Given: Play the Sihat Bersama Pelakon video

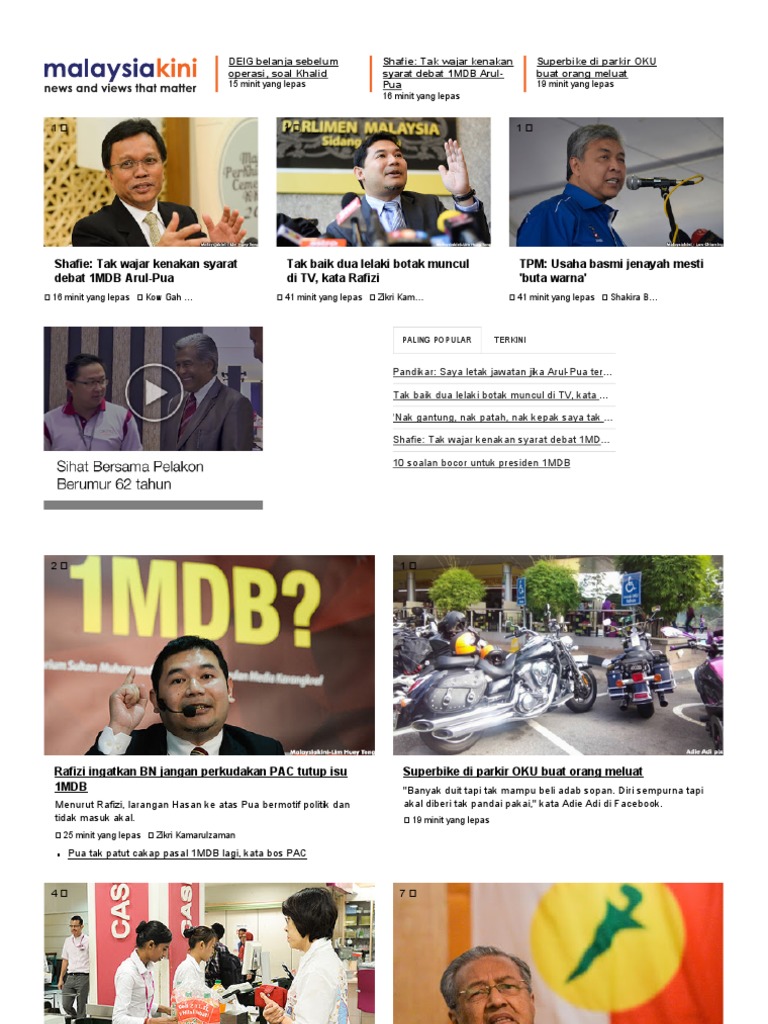Looking at the screenshot, I should [x=153, y=392].
